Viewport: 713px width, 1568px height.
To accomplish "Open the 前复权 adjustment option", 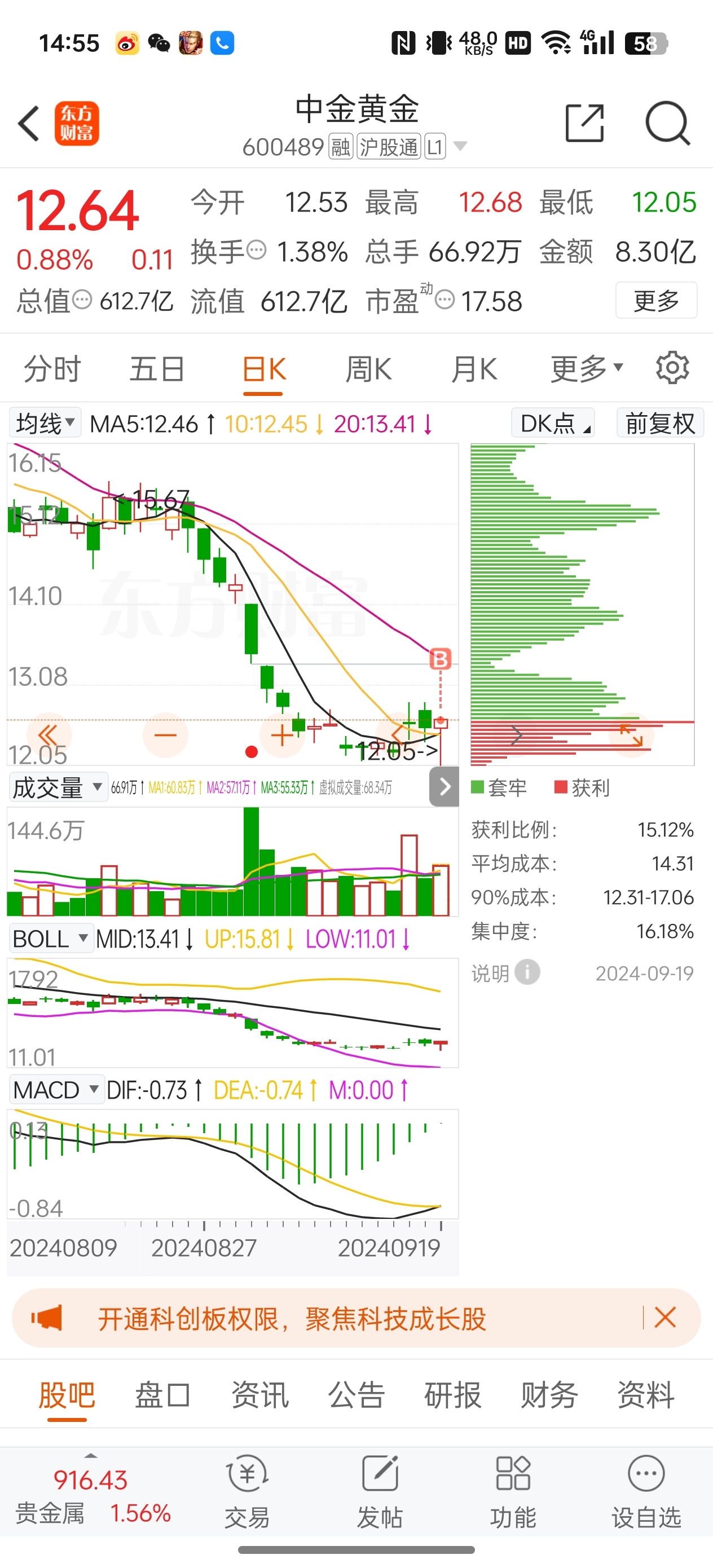I will point(659,423).
